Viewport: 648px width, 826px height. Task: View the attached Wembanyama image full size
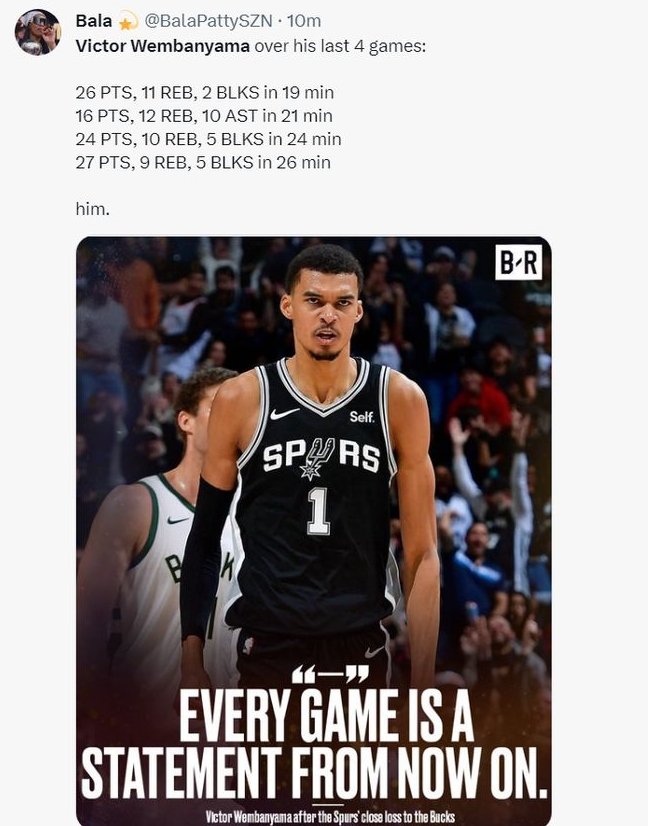point(313,530)
